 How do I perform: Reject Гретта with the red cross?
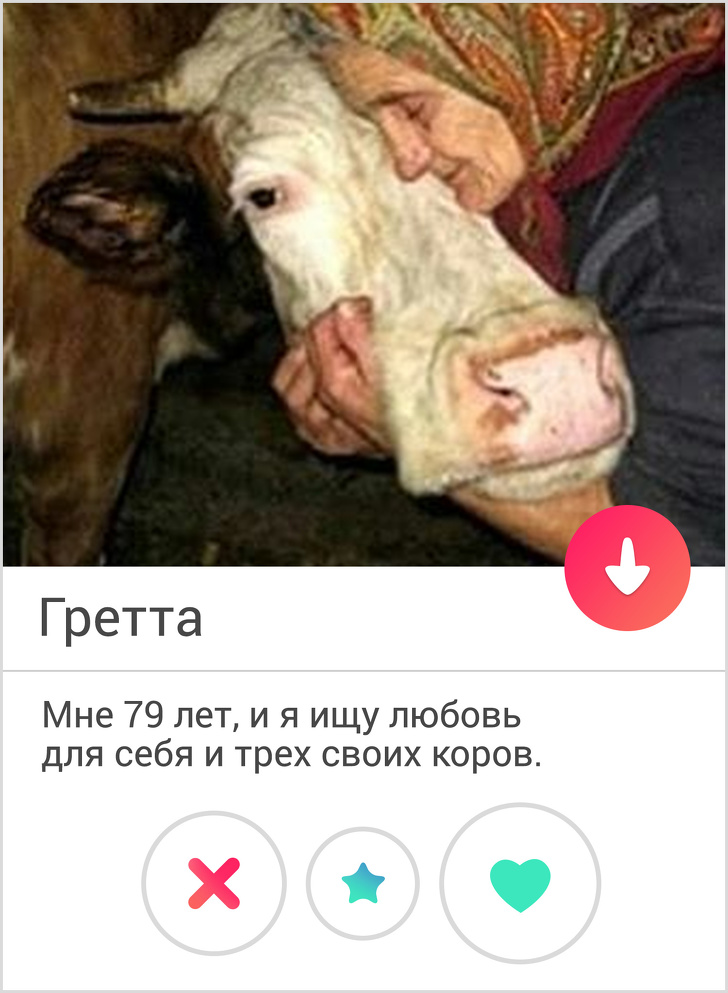tap(214, 883)
